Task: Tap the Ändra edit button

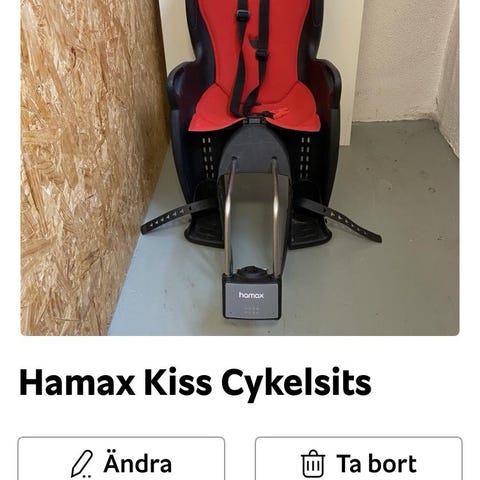Action: [121, 459]
